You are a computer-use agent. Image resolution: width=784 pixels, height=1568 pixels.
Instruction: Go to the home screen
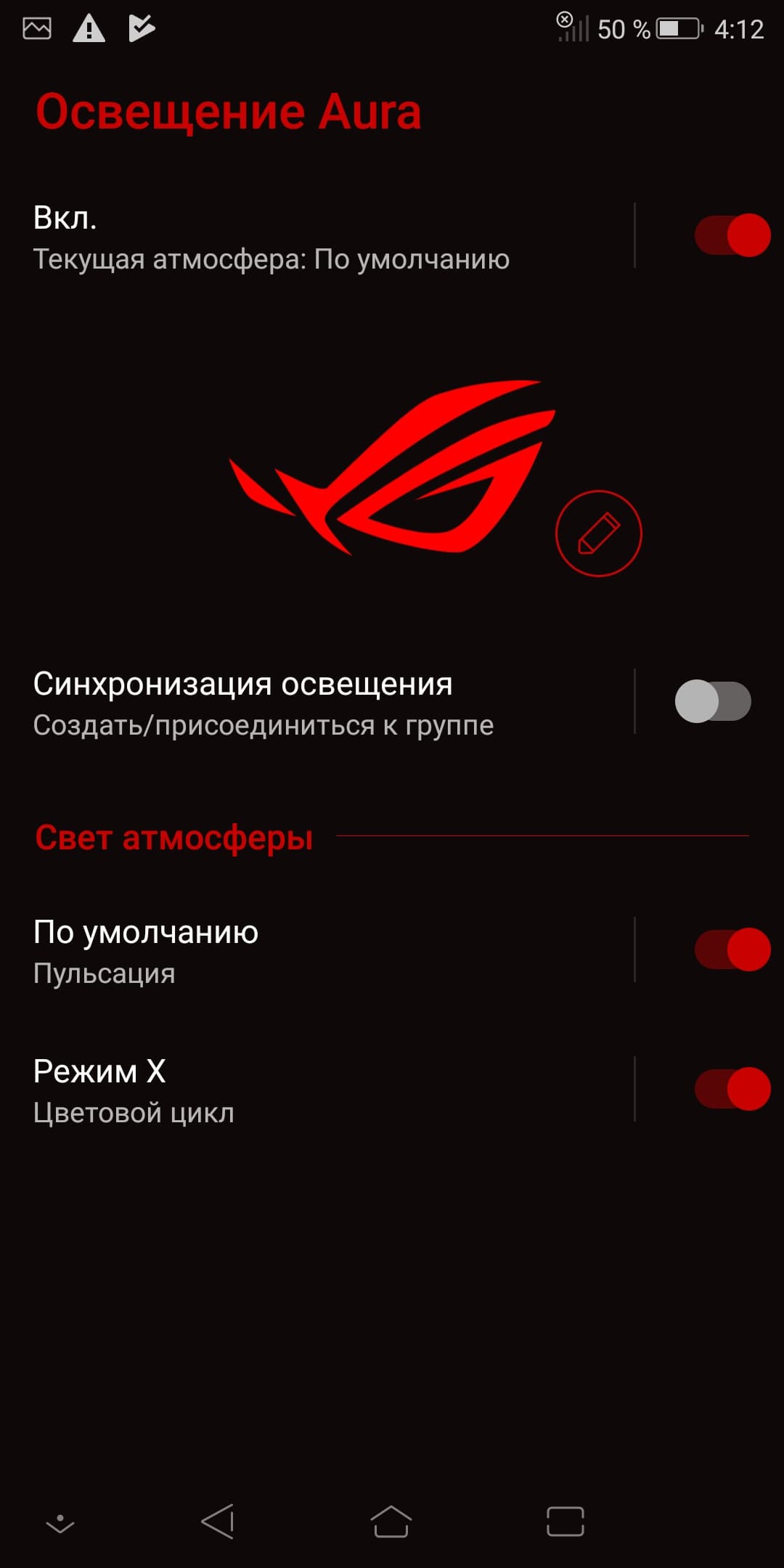click(x=391, y=1521)
